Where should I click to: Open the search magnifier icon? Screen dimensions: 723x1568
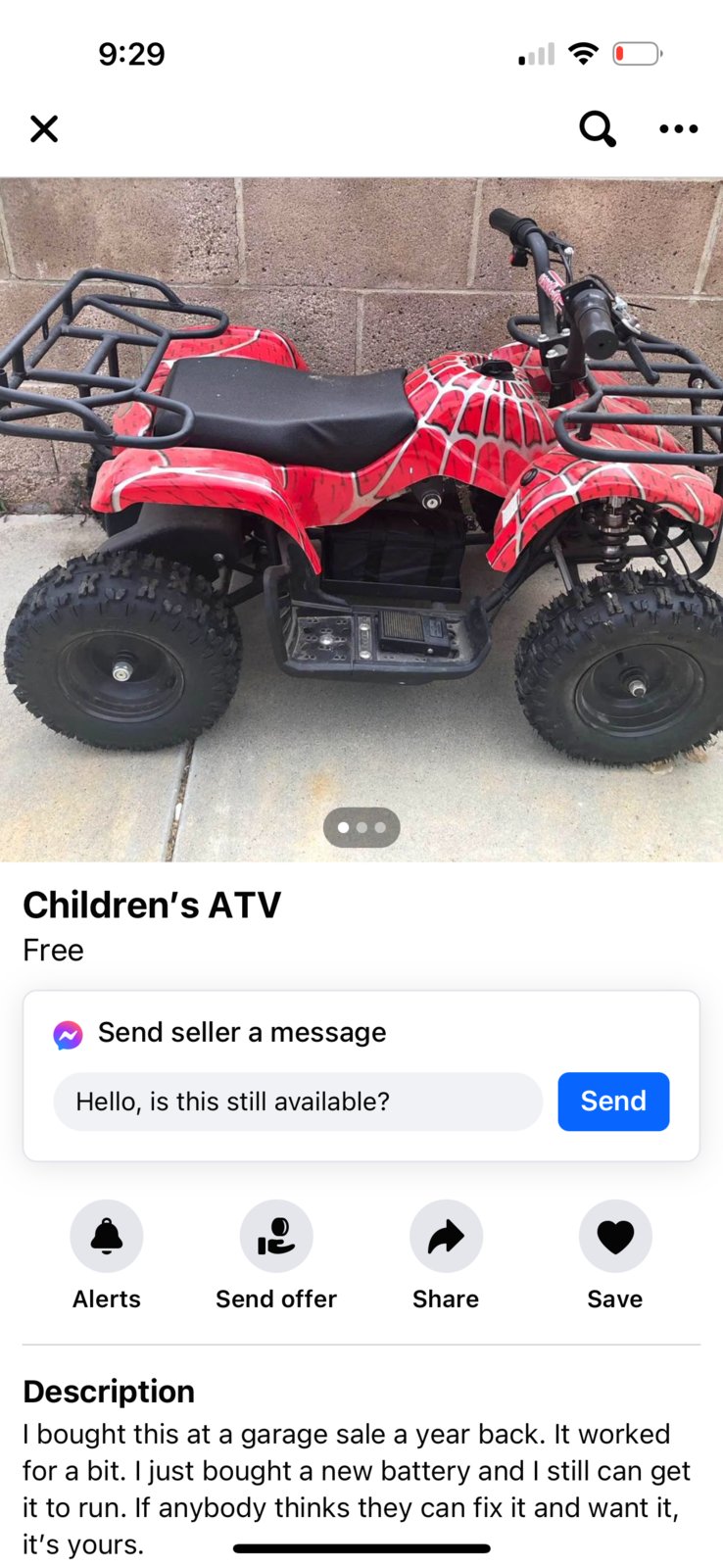(x=597, y=128)
